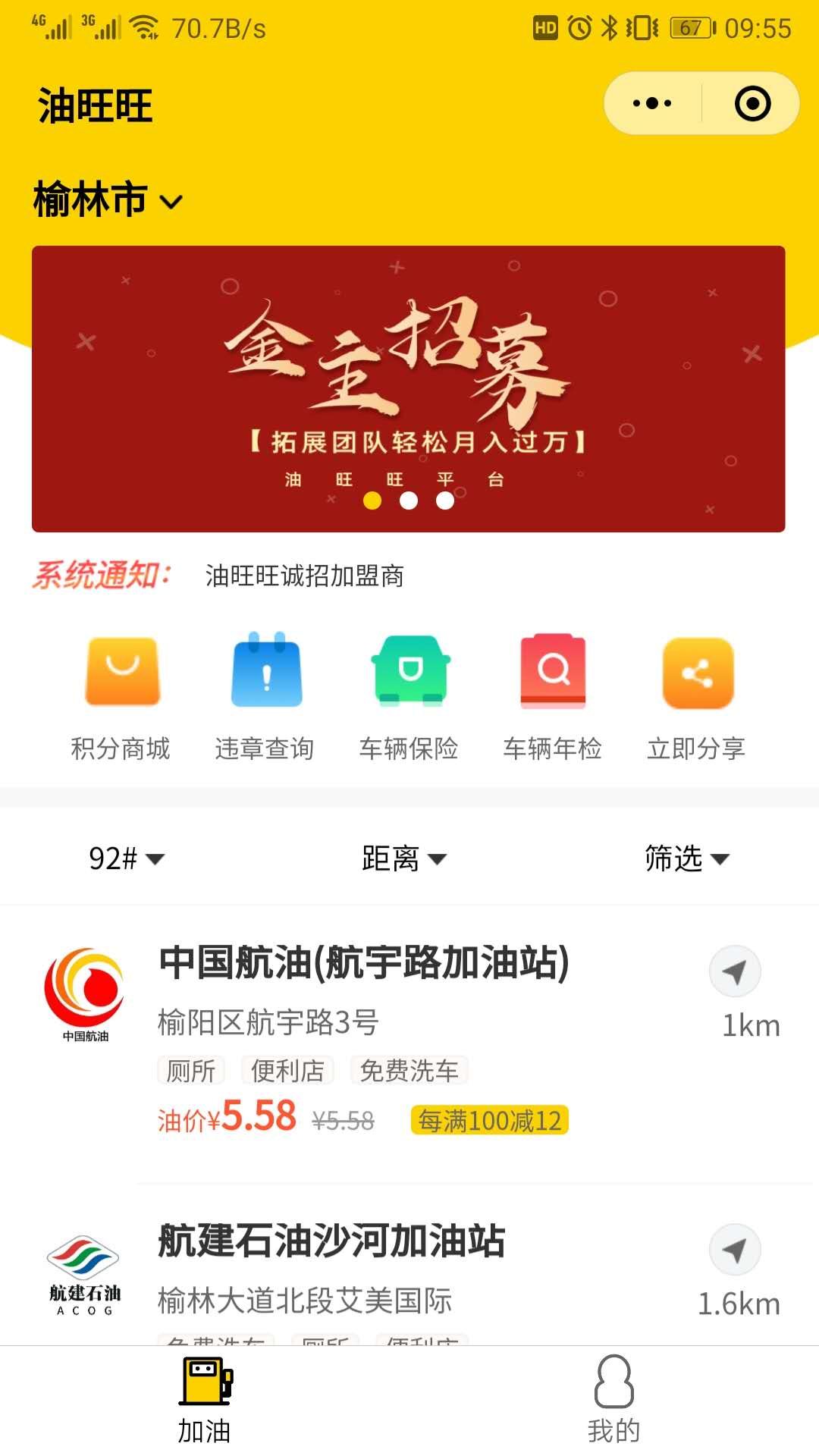This screenshot has width=819, height=1456.
Task: Open the 距离 distance sort dropdown
Action: [x=403, y=858]
